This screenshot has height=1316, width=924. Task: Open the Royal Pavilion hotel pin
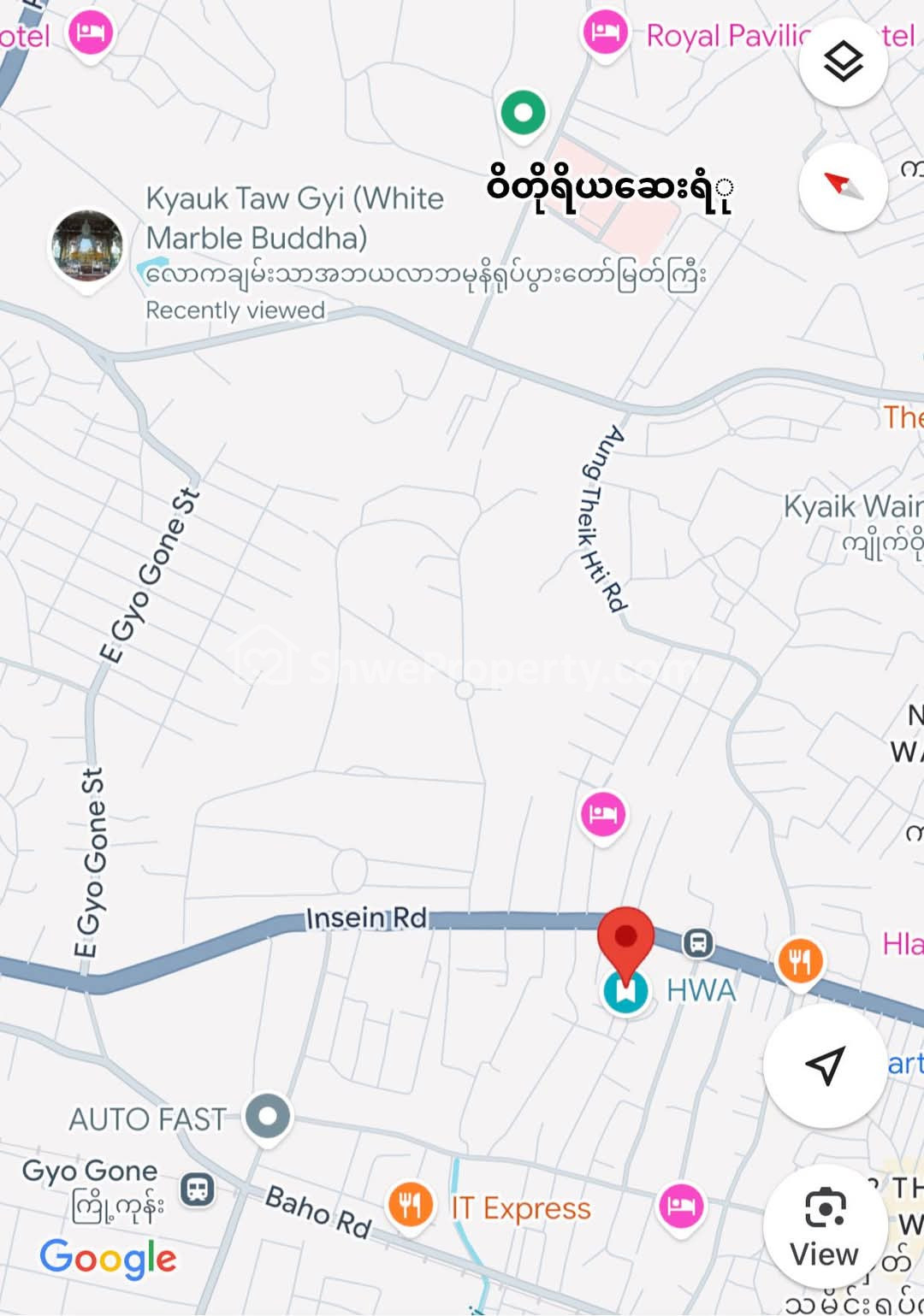pos(605,33)
